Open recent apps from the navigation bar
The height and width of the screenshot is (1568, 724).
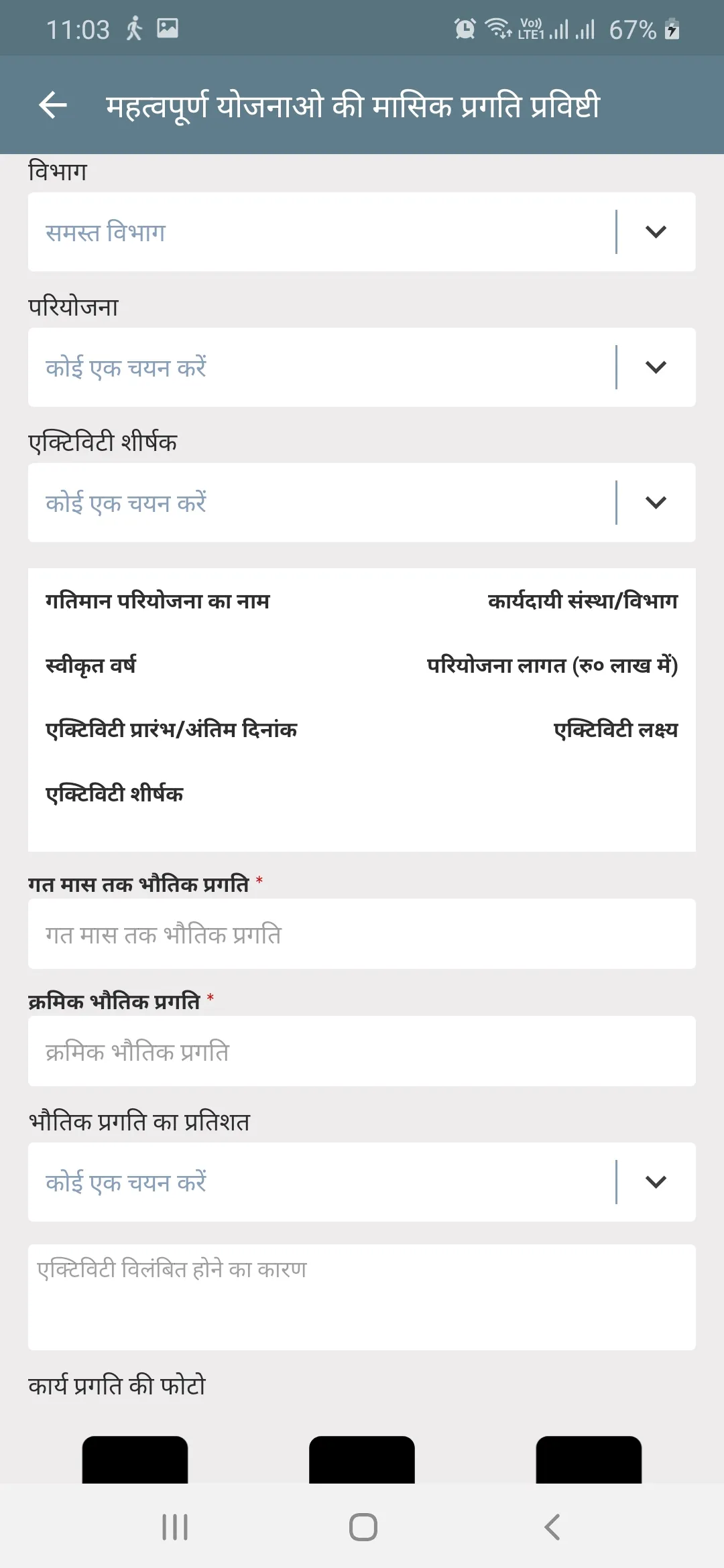coord(175,1527)
